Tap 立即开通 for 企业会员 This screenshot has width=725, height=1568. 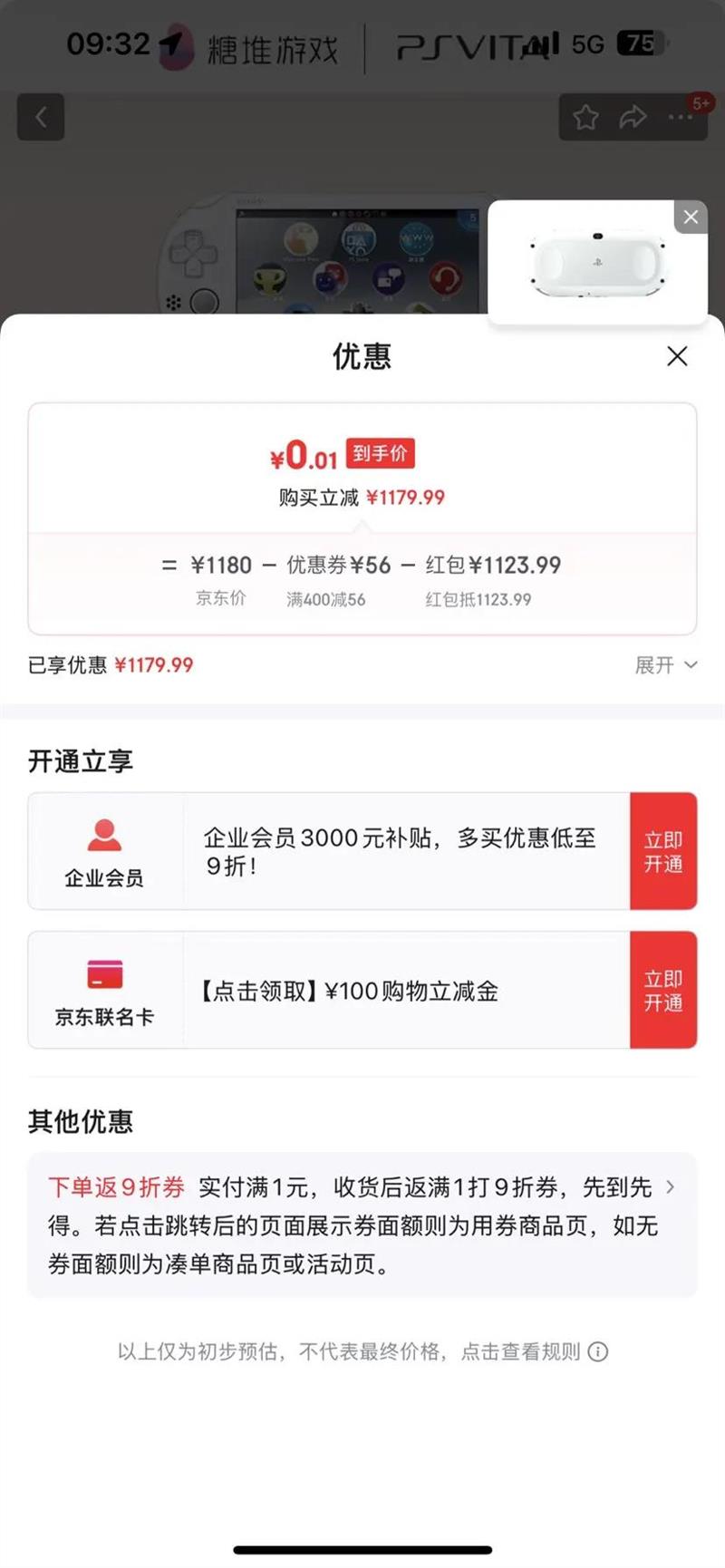coord(663,851)
